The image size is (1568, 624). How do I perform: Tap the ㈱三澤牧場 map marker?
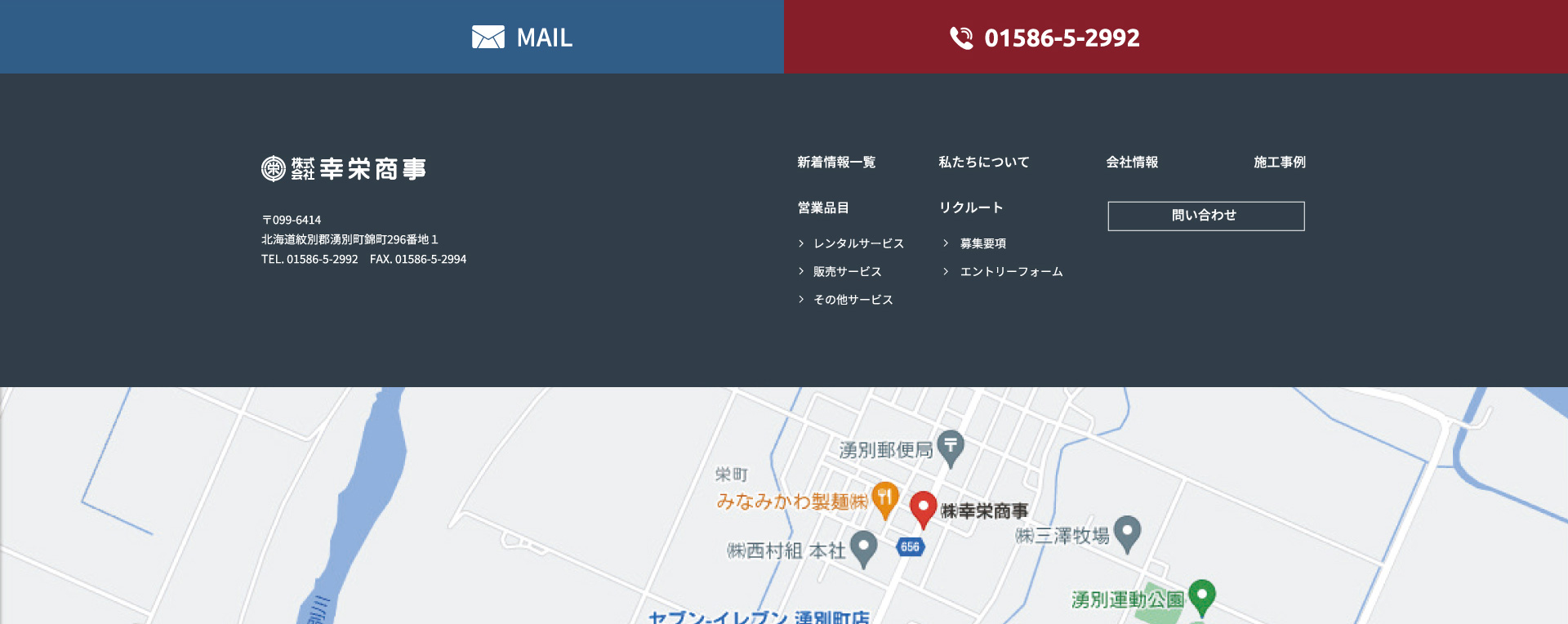click(1127, 531)
